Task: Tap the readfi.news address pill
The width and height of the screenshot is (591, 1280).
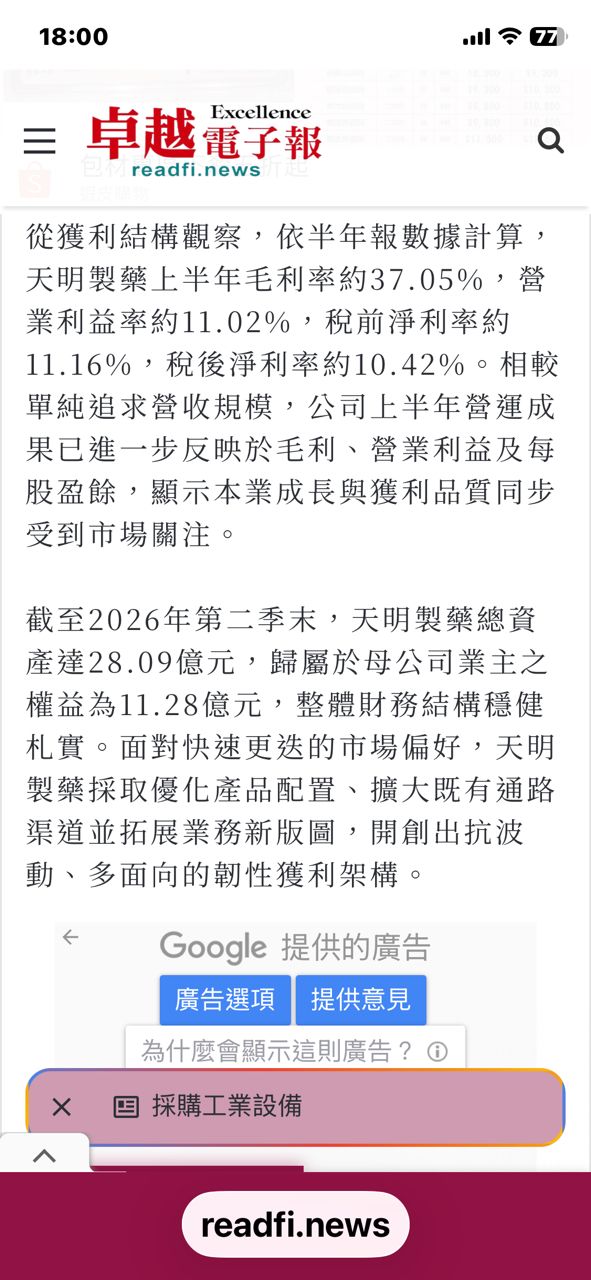Action: (296, 1225)
